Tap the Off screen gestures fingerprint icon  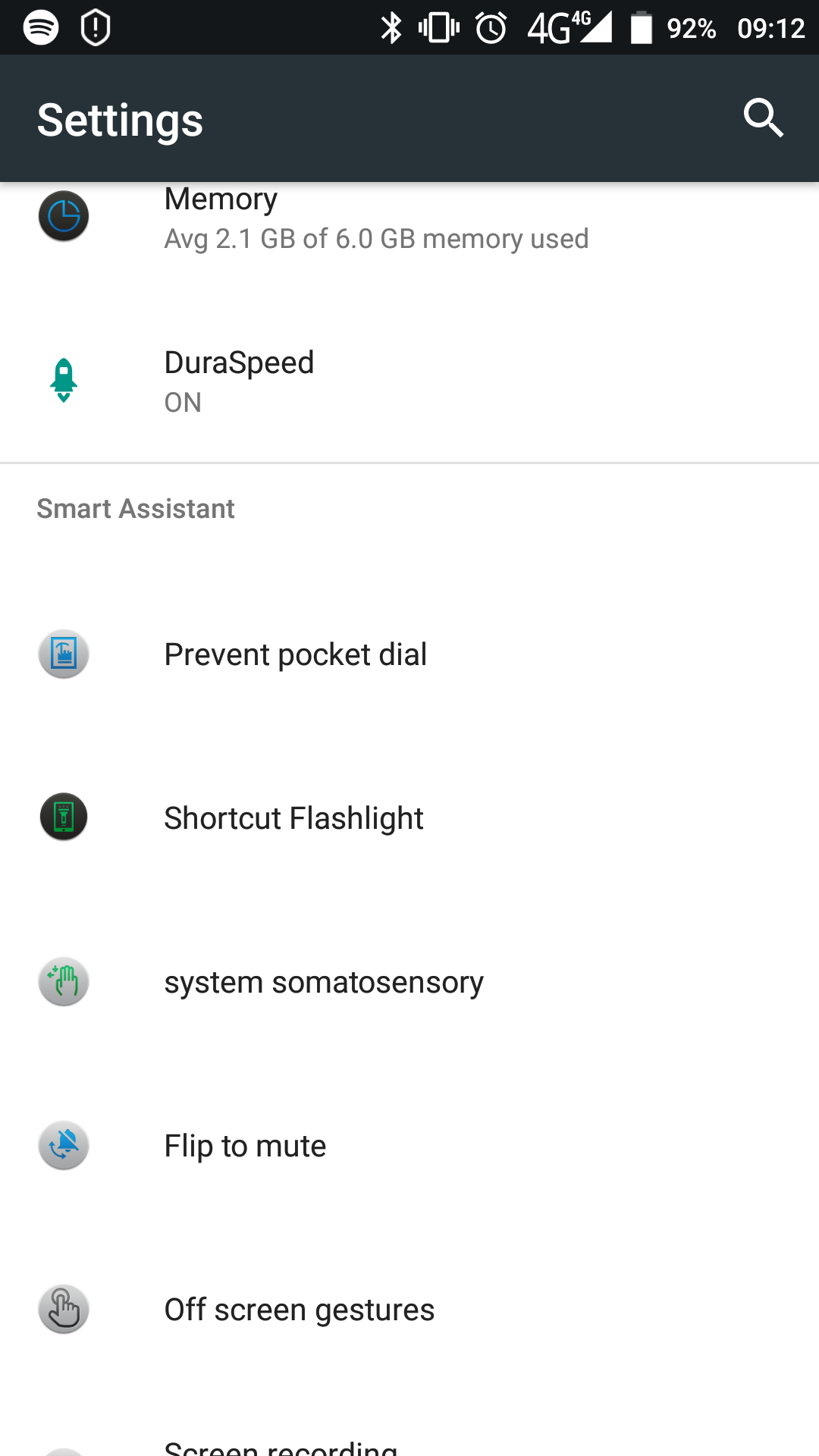coord(64,1310)
